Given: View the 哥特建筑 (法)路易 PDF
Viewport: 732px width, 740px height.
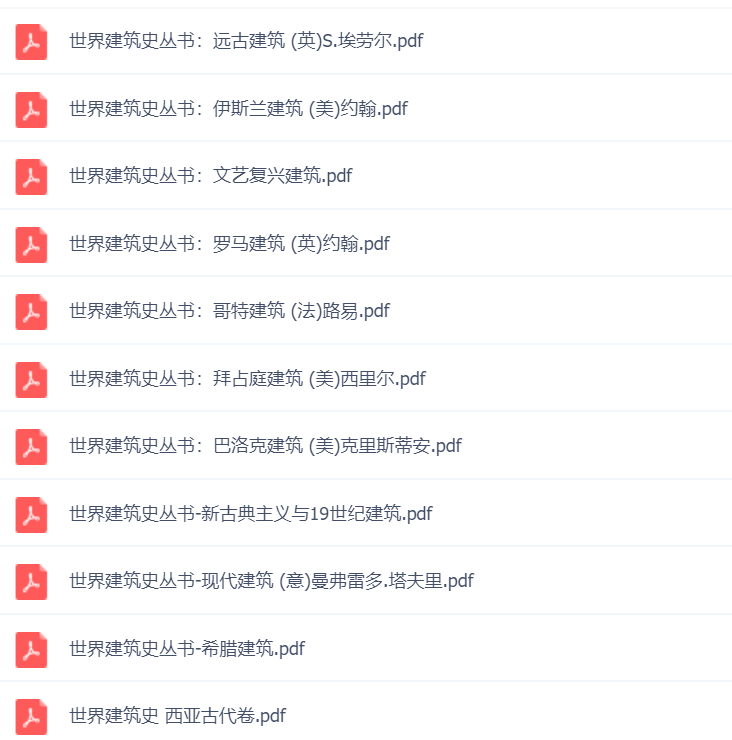Looking at the screenshot, I should click(x=229, y=311).
